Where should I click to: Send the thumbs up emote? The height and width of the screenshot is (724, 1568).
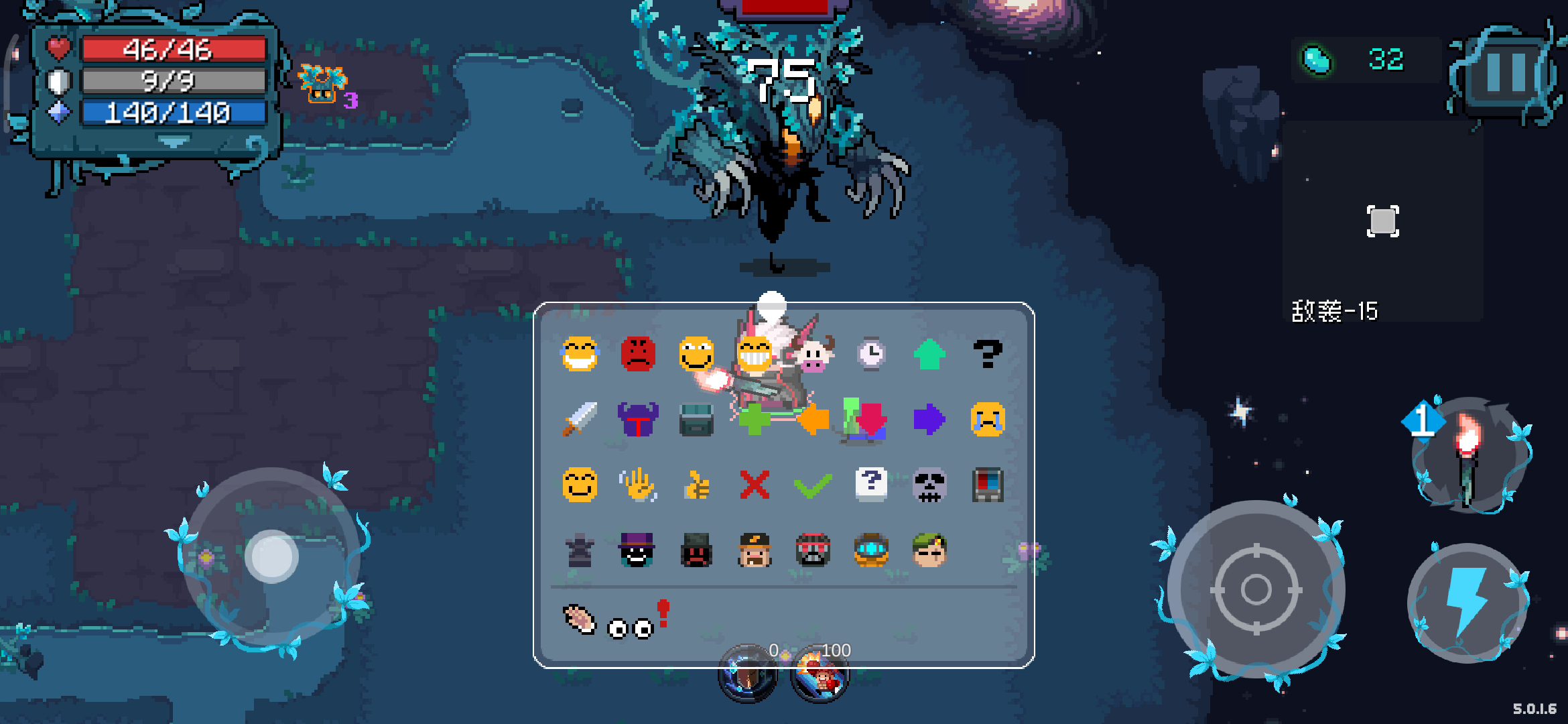(697, 485)
